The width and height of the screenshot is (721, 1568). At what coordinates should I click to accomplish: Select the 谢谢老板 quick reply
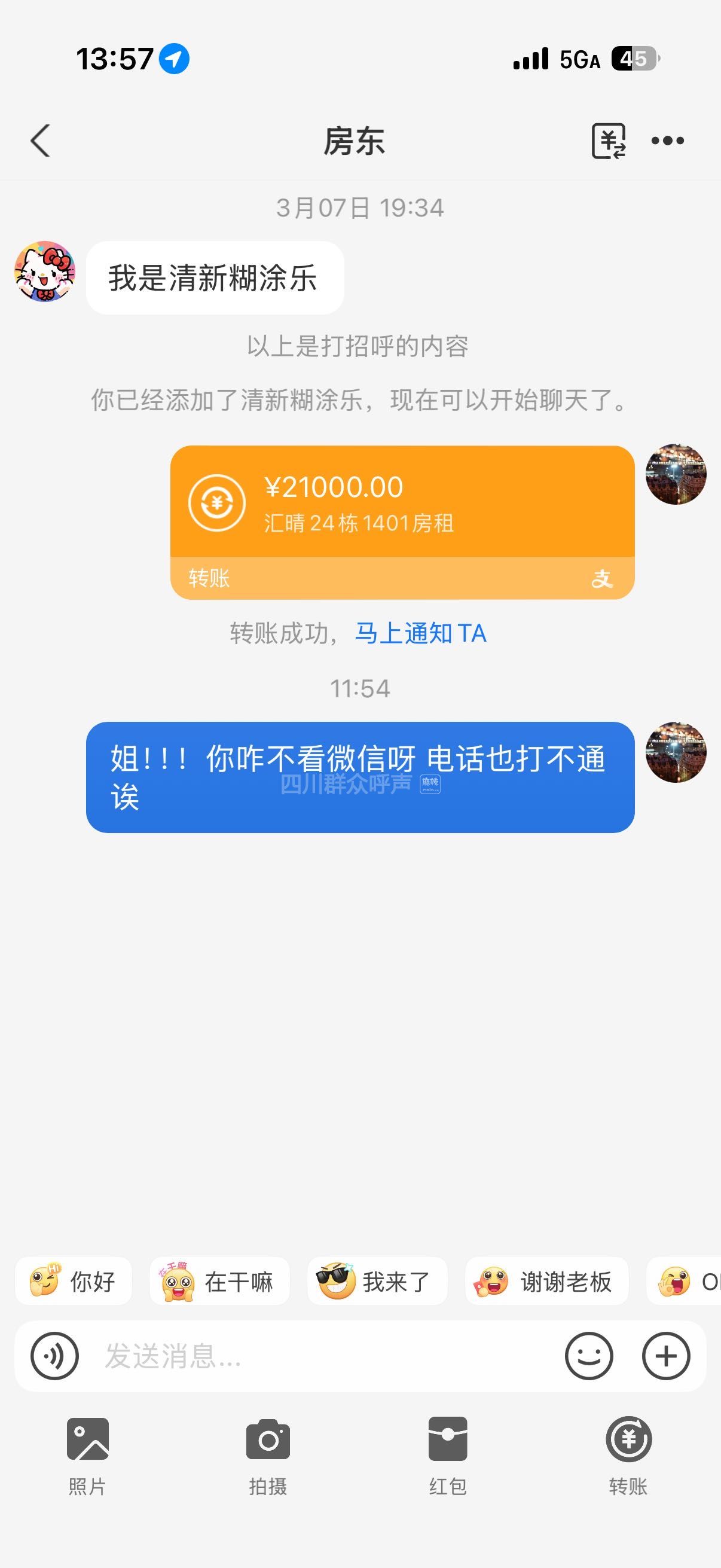pos(546,1282)
